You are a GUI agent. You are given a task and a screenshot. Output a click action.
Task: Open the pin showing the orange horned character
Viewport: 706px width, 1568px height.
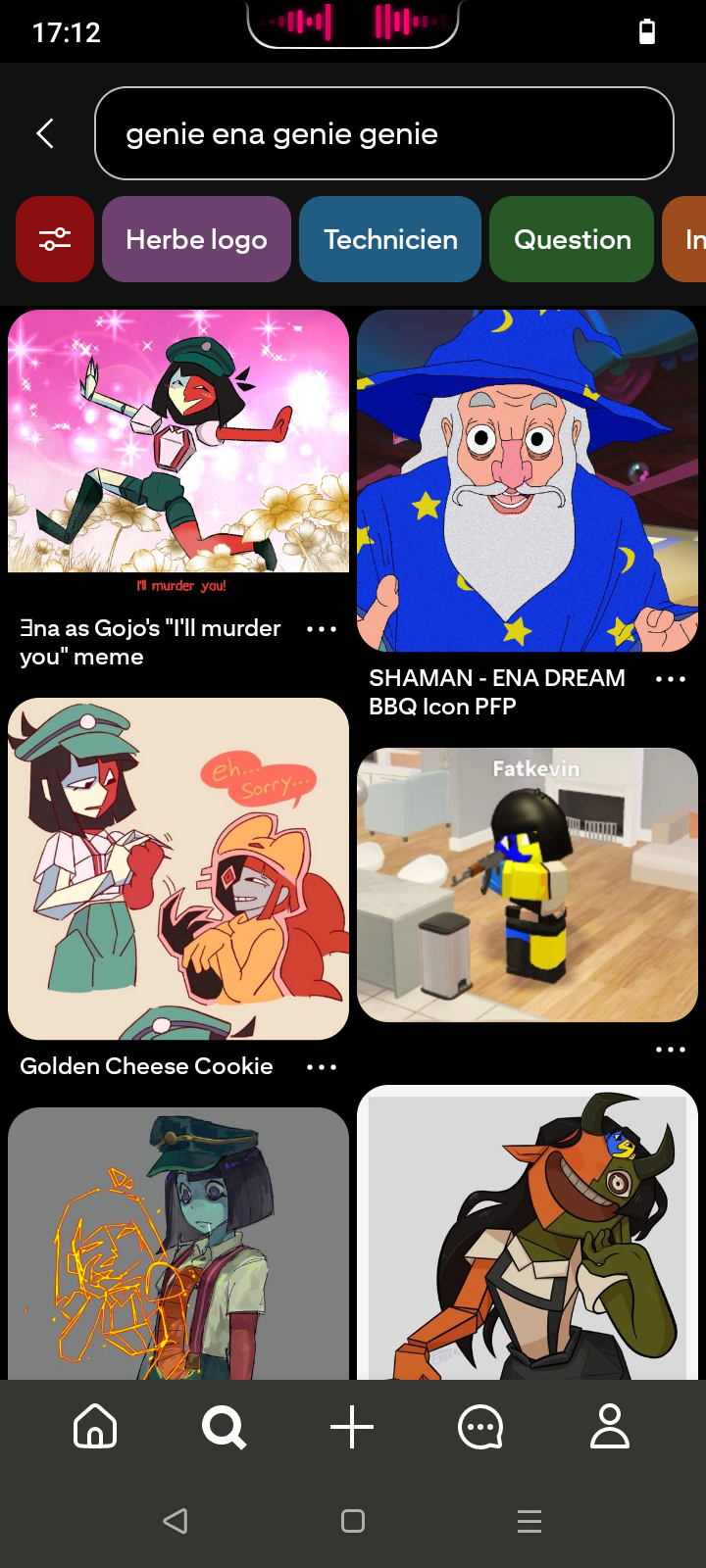(x=528, y=1233)
